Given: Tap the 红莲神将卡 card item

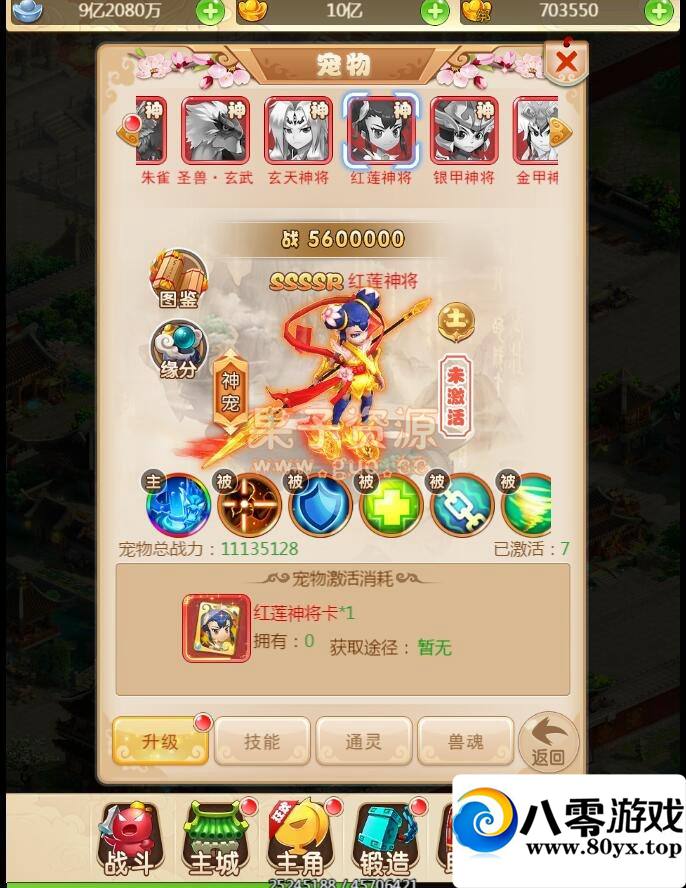Looking at the screenshot, I should click(216, 628).
